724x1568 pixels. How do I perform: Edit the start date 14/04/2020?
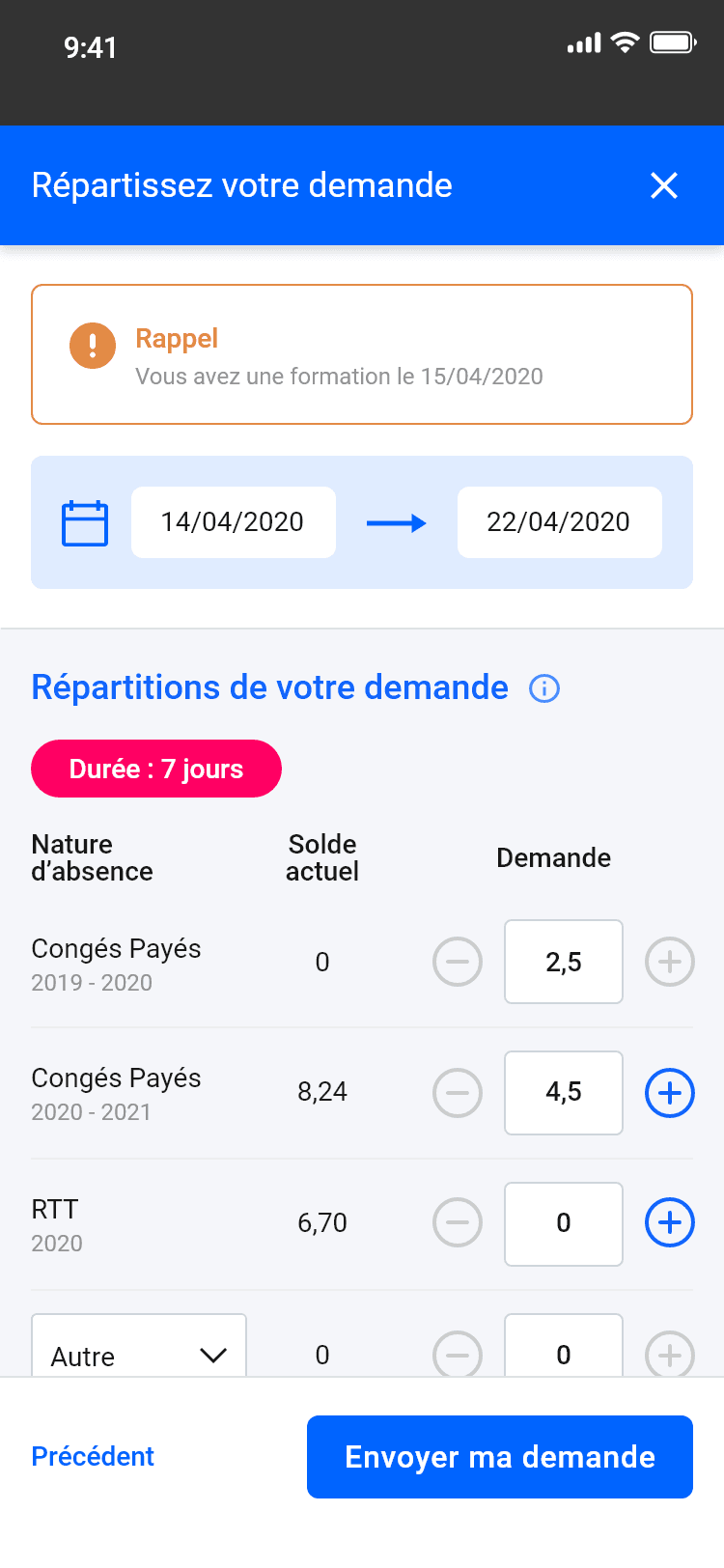pyautogui.click(x=233, y=522)
